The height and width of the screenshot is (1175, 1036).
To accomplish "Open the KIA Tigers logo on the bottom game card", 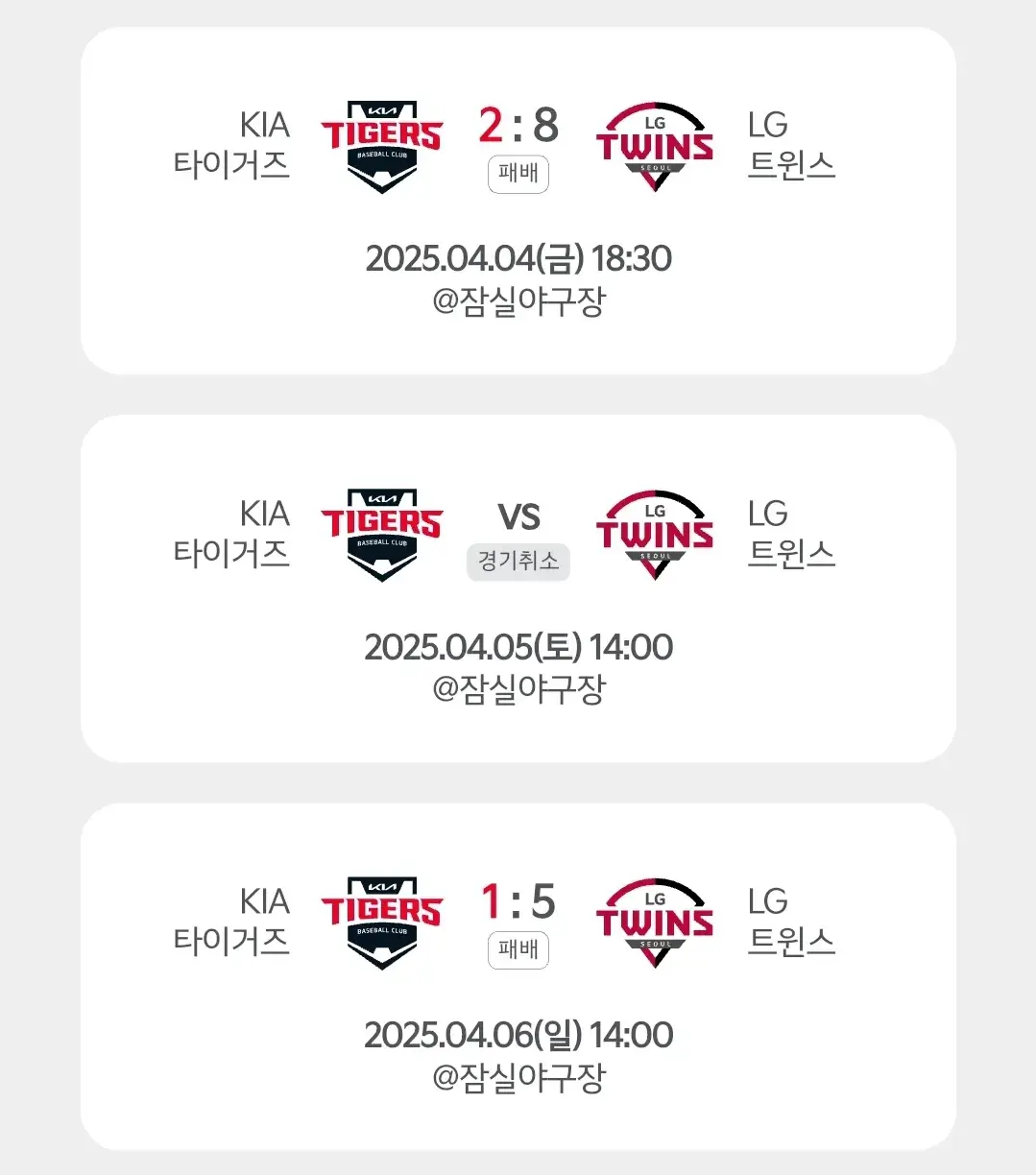I will coord(382,920).
